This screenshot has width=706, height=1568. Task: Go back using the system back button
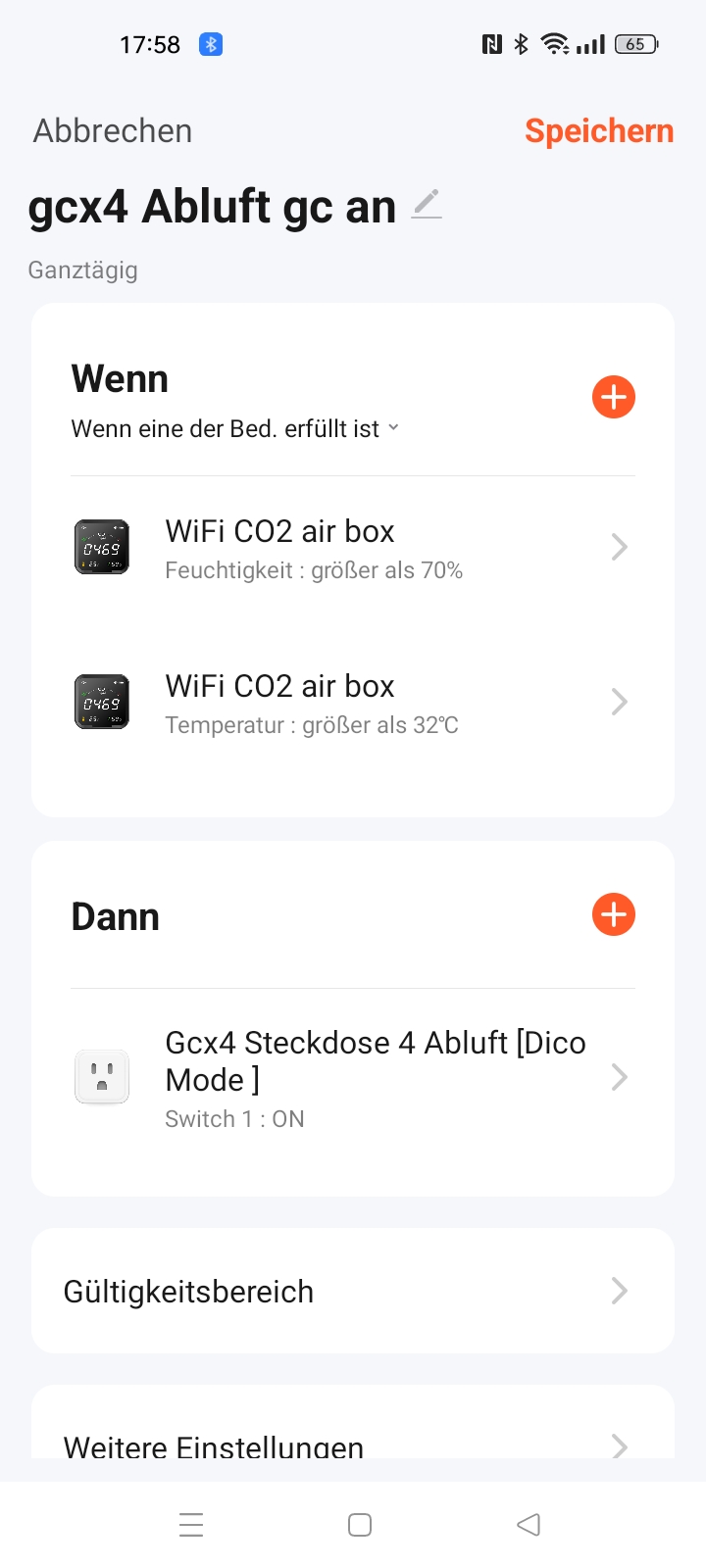(x=529, y=1525)
